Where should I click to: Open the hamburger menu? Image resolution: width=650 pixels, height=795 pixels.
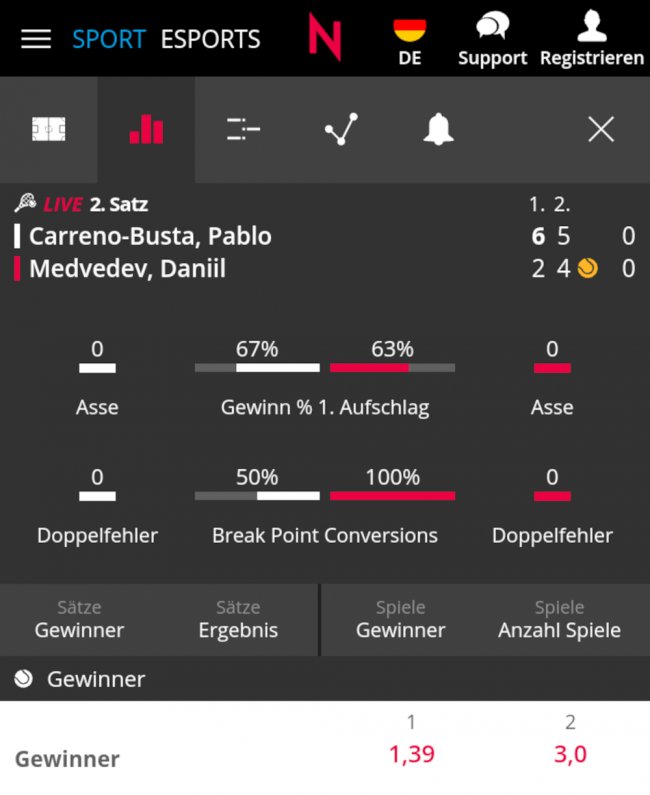pyautogui.click(x=36, y=39)
